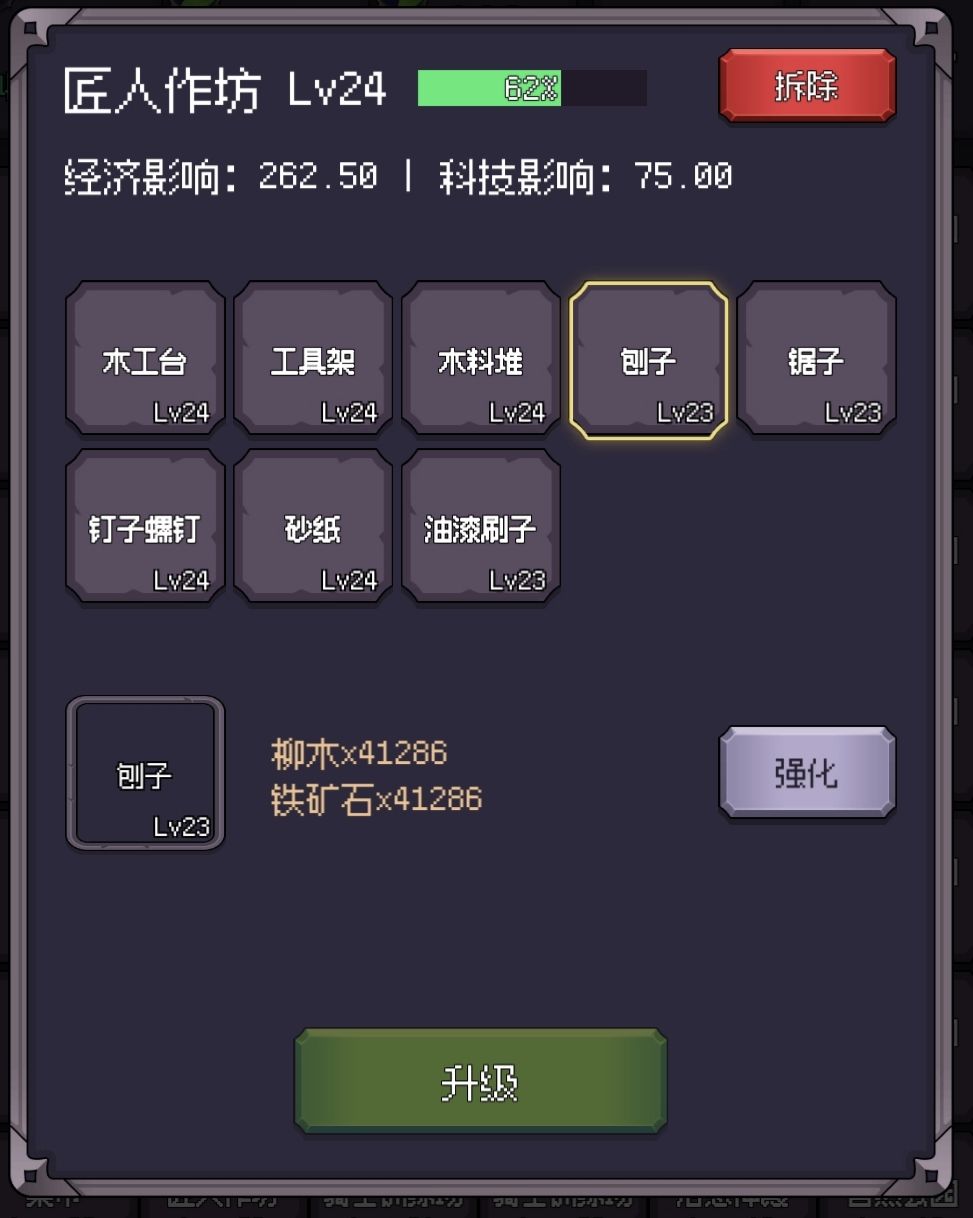Select the 钉子螺钉 Lv24 component
The width and height of the screenshot is (973, 1218).
pyautogui.click(x=144, y=527)
